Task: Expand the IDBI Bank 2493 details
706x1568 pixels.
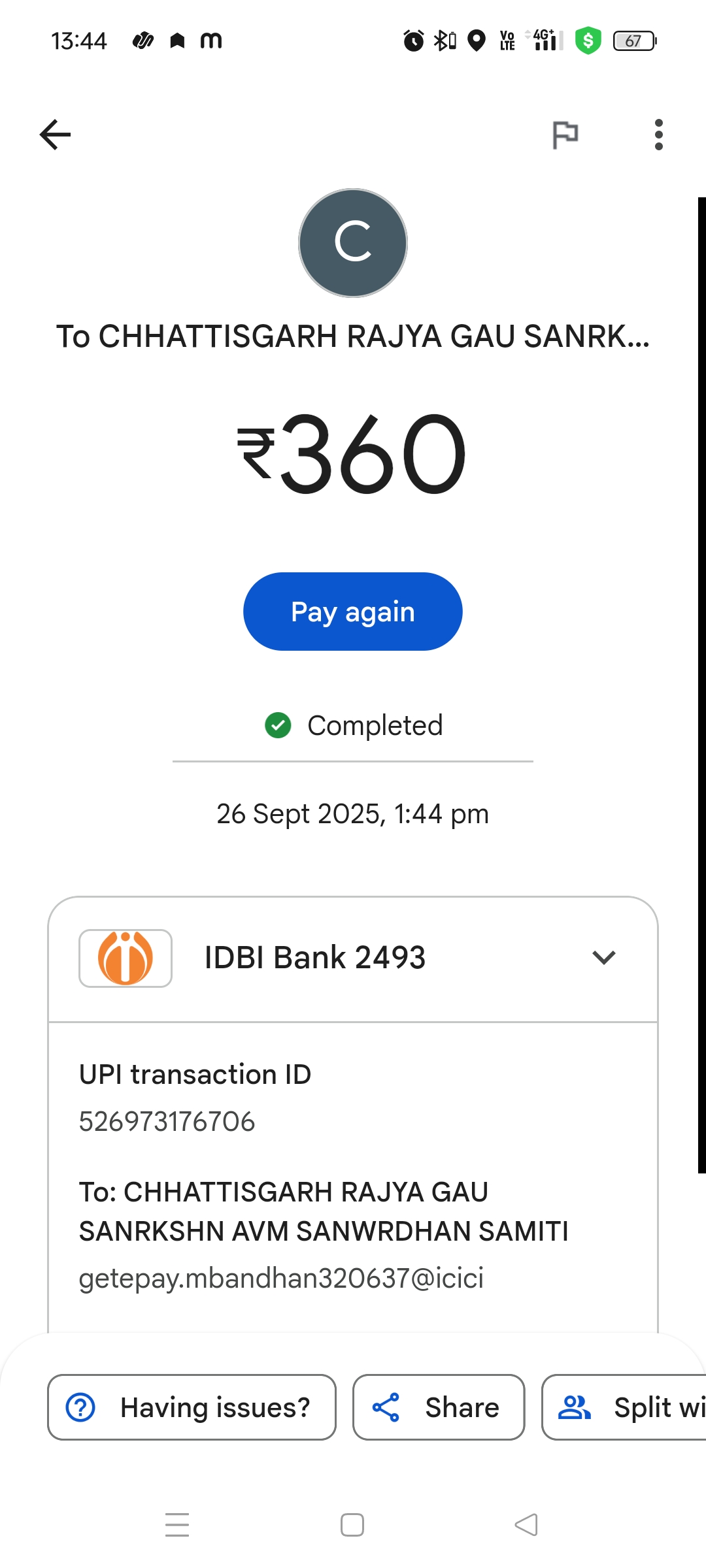Action: pyautogui.click(x=603, y=958)
